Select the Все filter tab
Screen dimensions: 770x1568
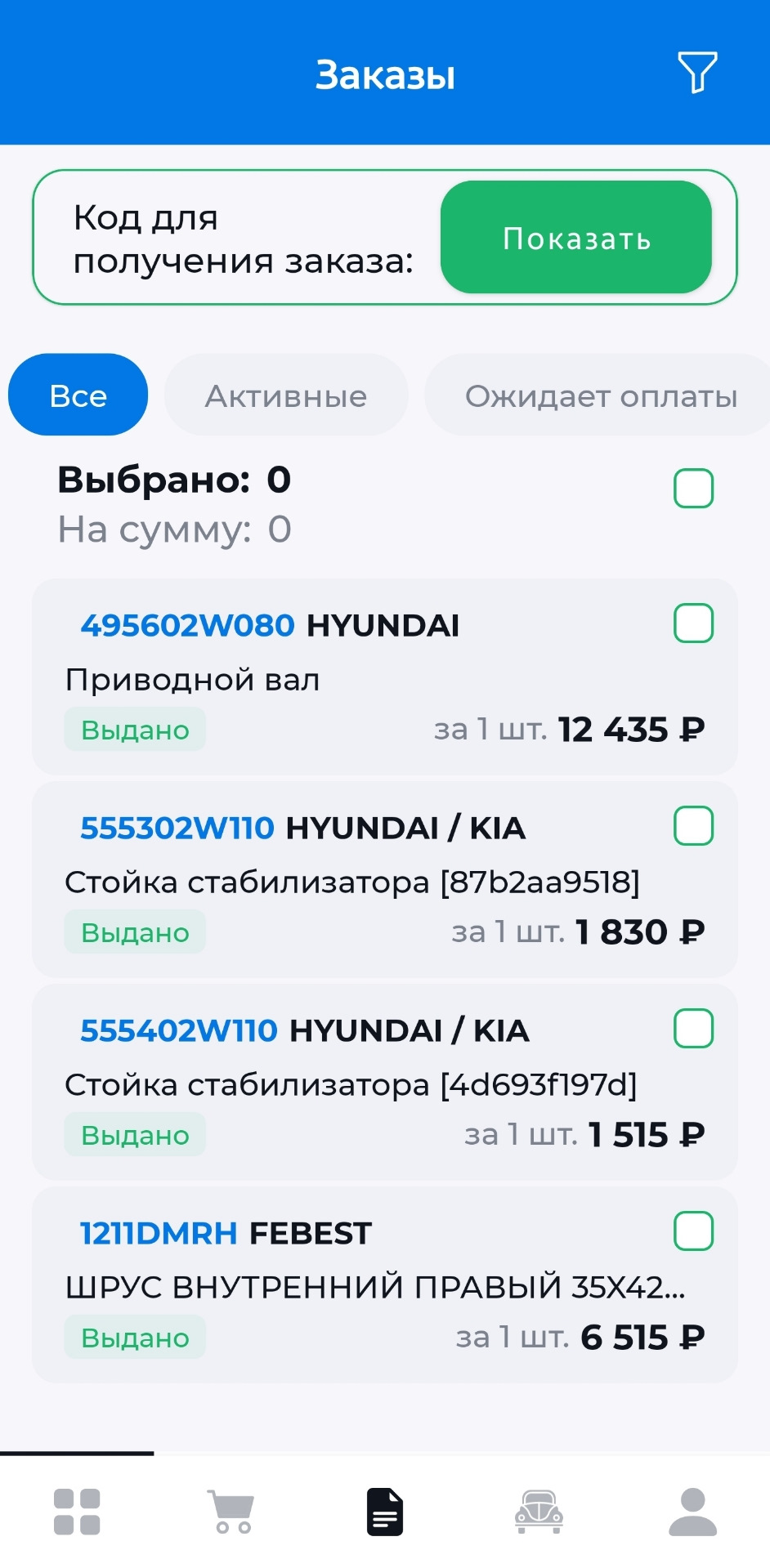(x=78, y=395)
